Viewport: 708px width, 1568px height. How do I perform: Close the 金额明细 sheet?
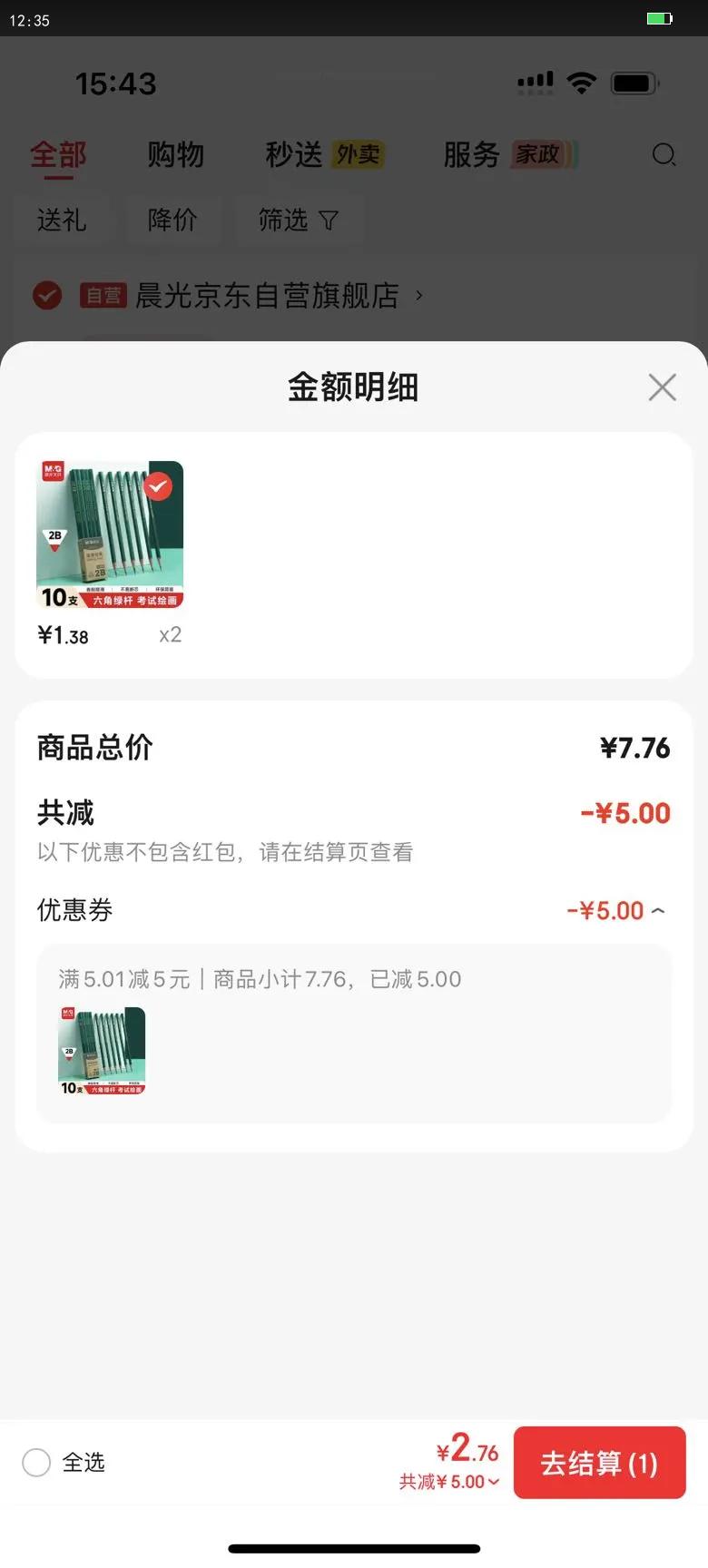click(x=663, y=387)
